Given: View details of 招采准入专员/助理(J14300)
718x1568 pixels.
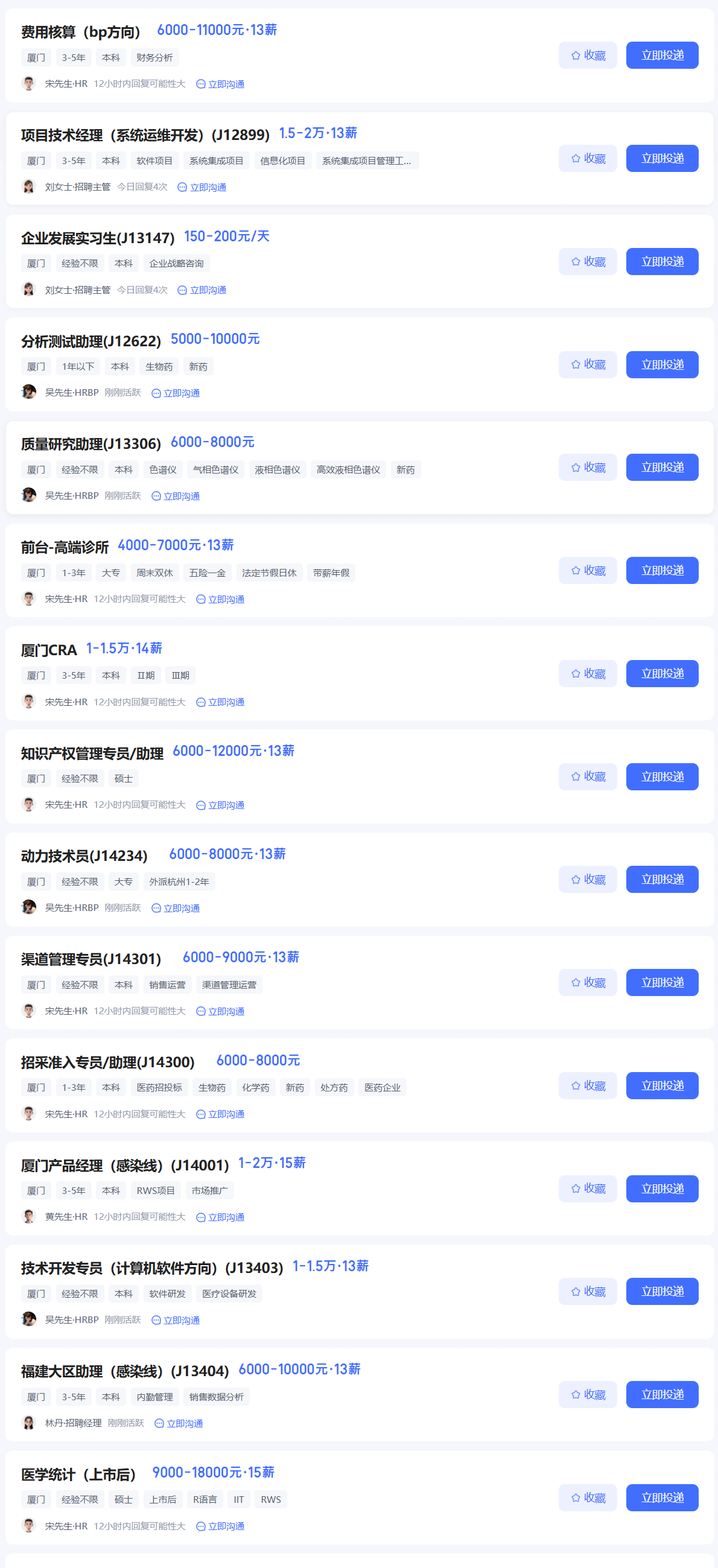Looking at the screenshot, I should pos(108,1063).
